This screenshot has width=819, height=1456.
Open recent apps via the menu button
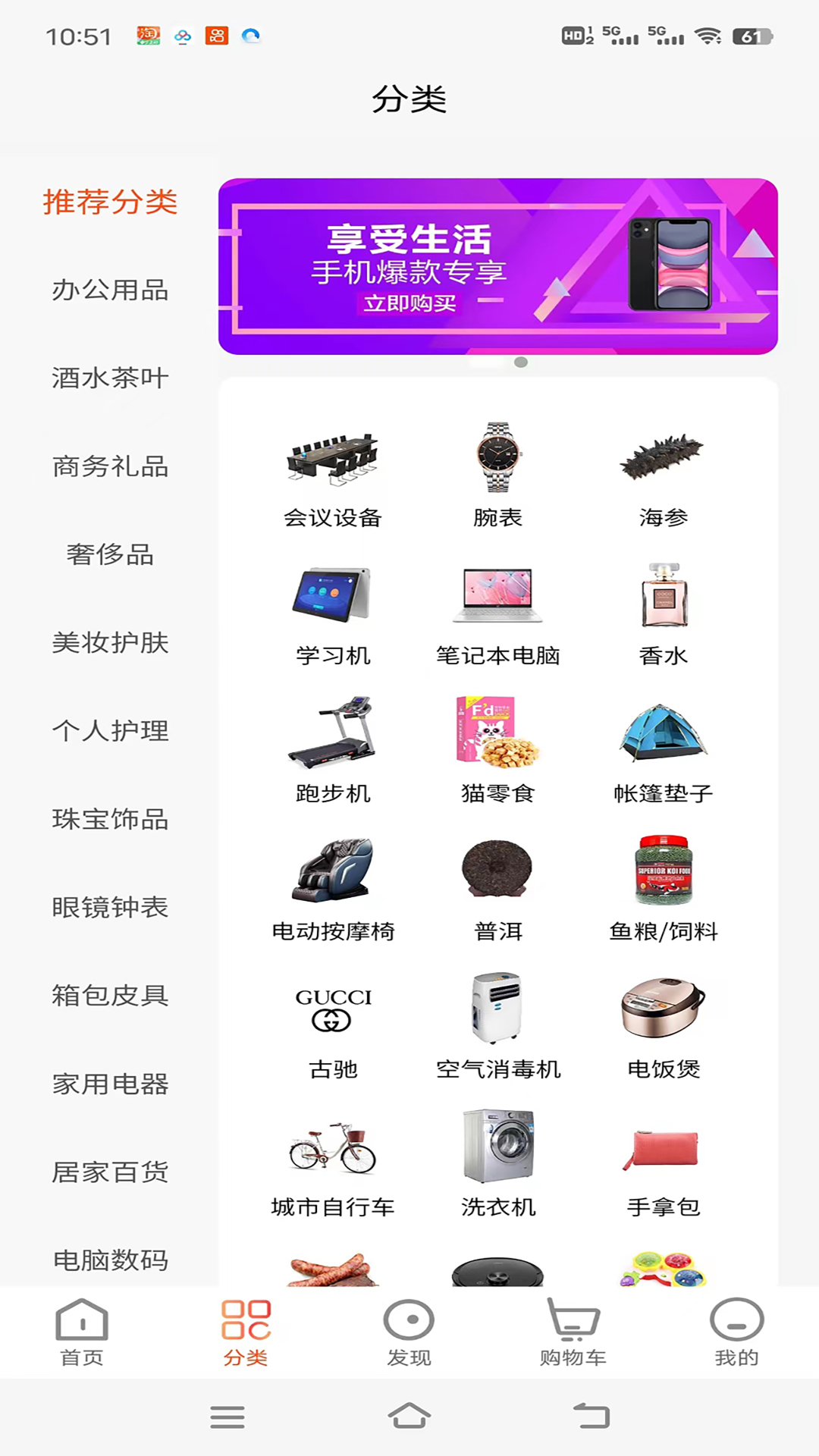pyautogui.click(x=225, y=1417)
